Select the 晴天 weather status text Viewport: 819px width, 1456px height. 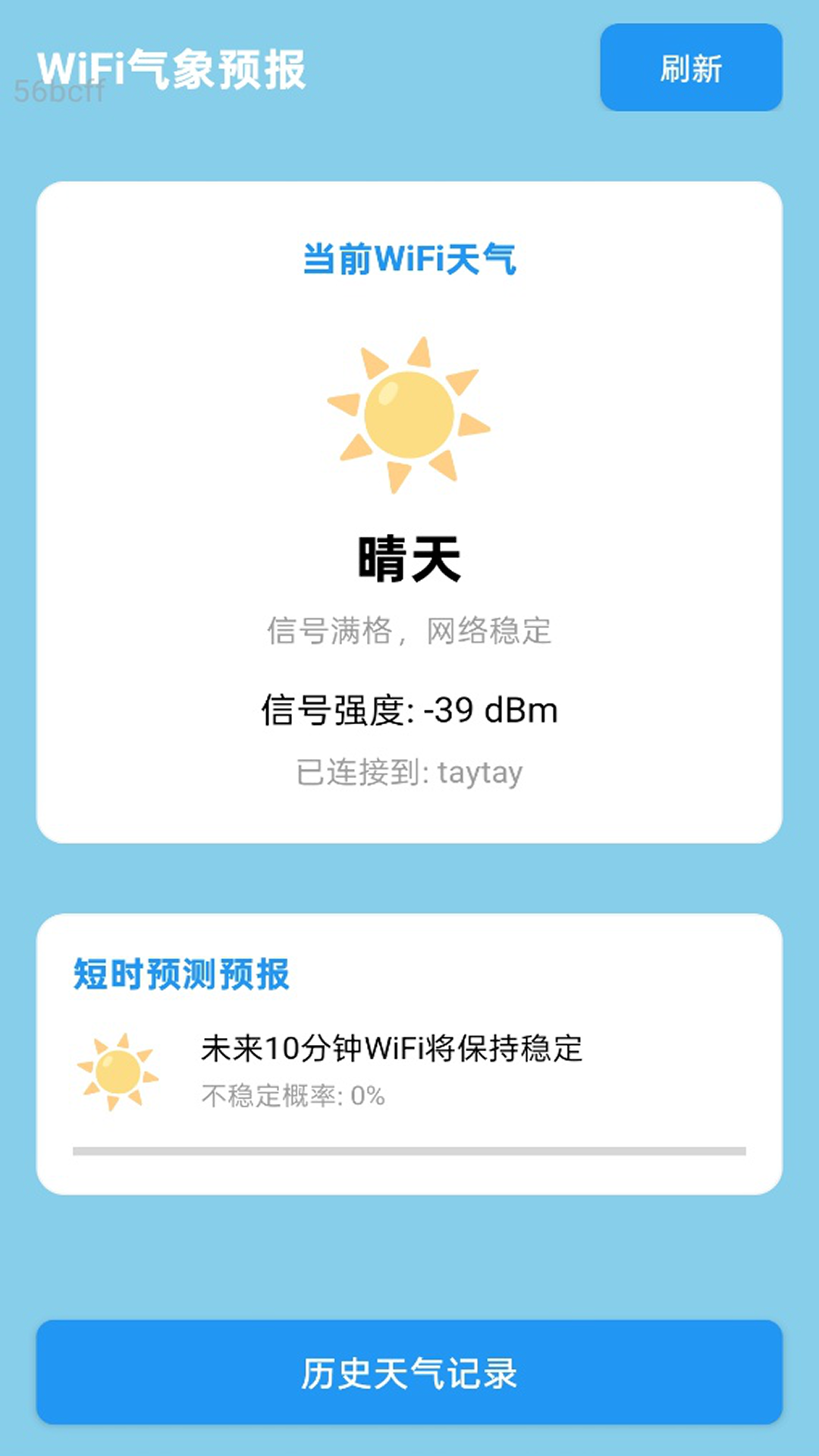[409, 561]
